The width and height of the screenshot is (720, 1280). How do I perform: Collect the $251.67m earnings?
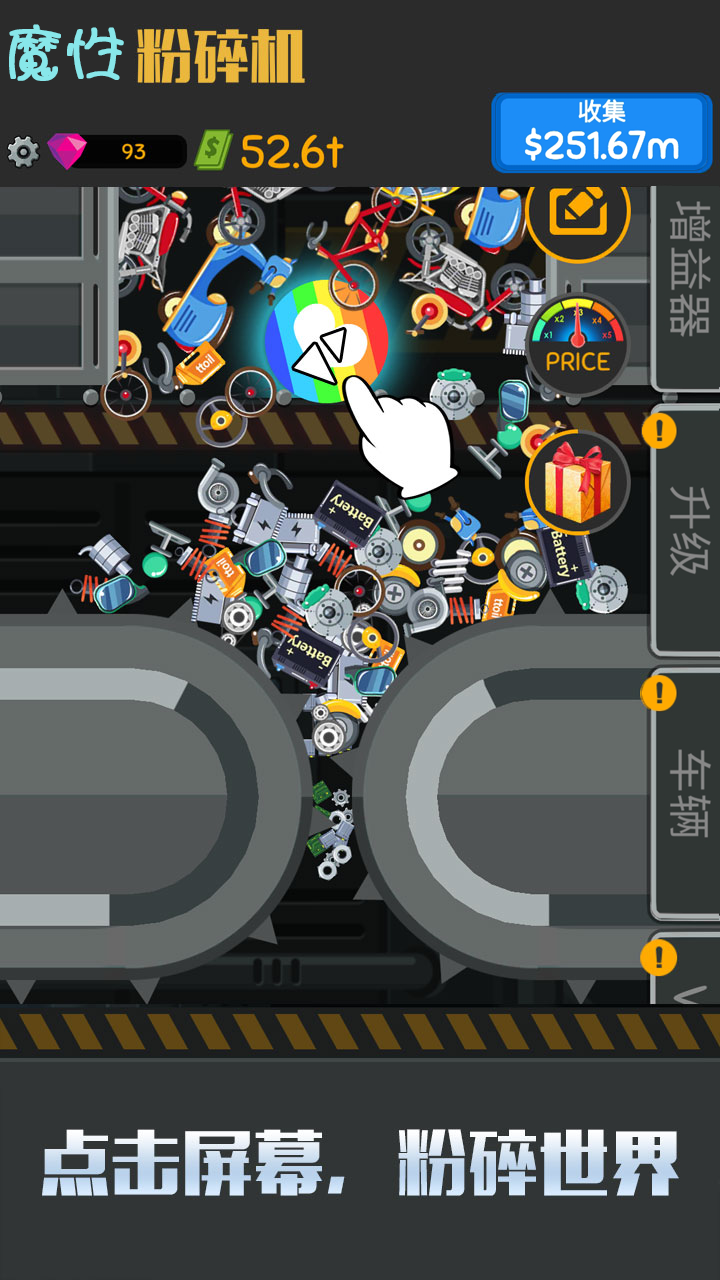[x=601, y=133]
